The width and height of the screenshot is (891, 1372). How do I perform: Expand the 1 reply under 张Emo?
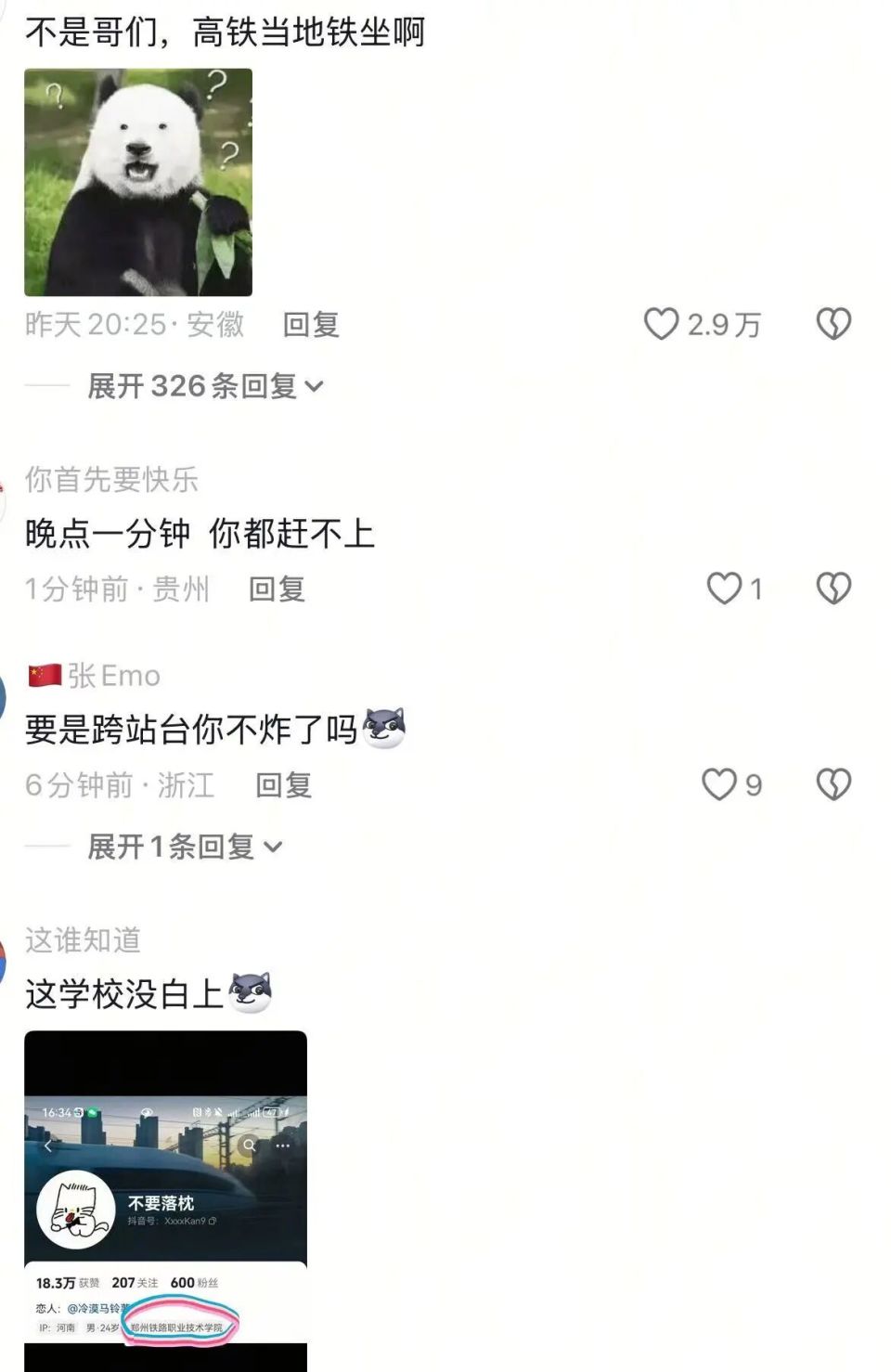click(184, 846)
